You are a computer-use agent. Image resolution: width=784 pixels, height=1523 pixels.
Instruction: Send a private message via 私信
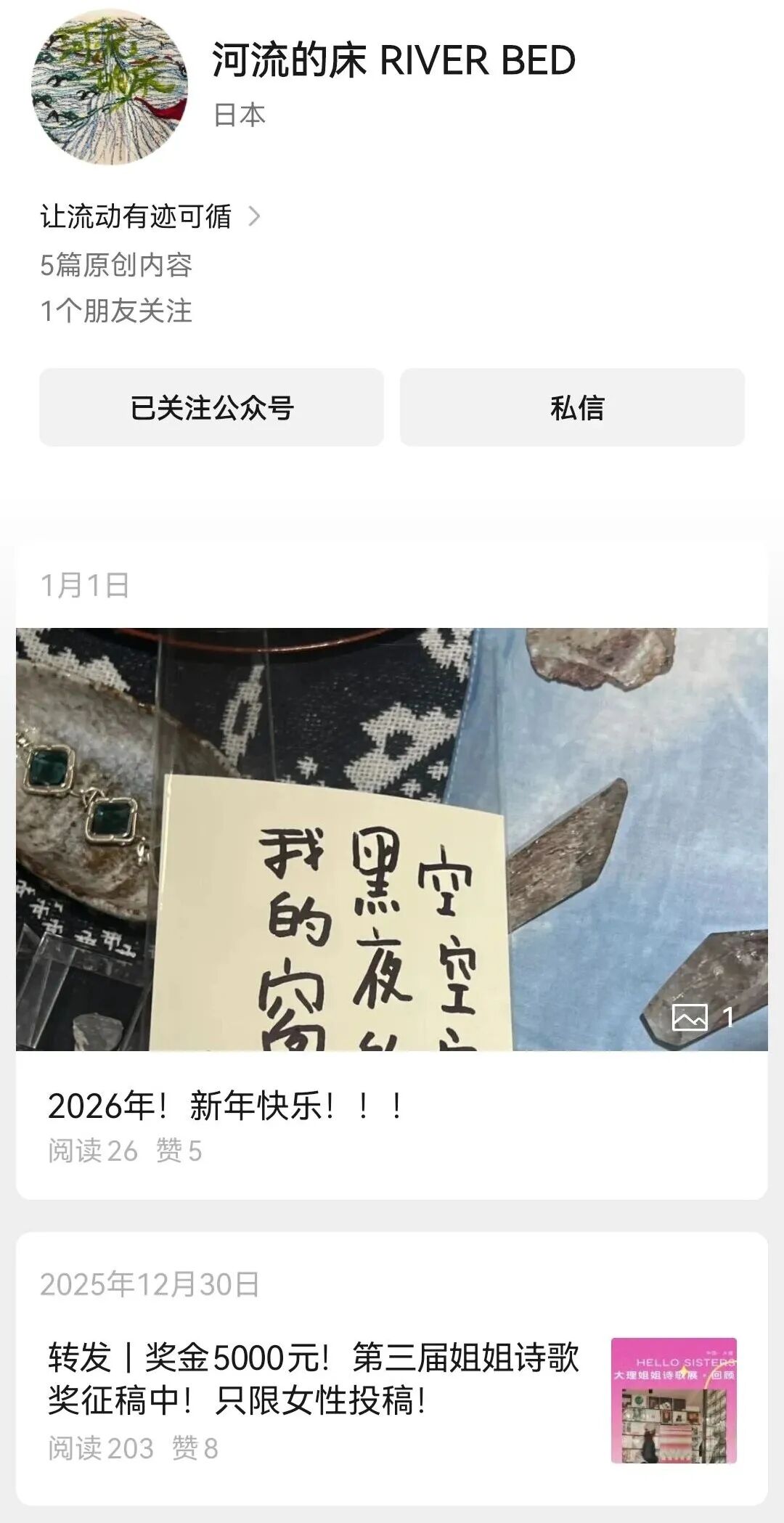click(x=572, y=407)
